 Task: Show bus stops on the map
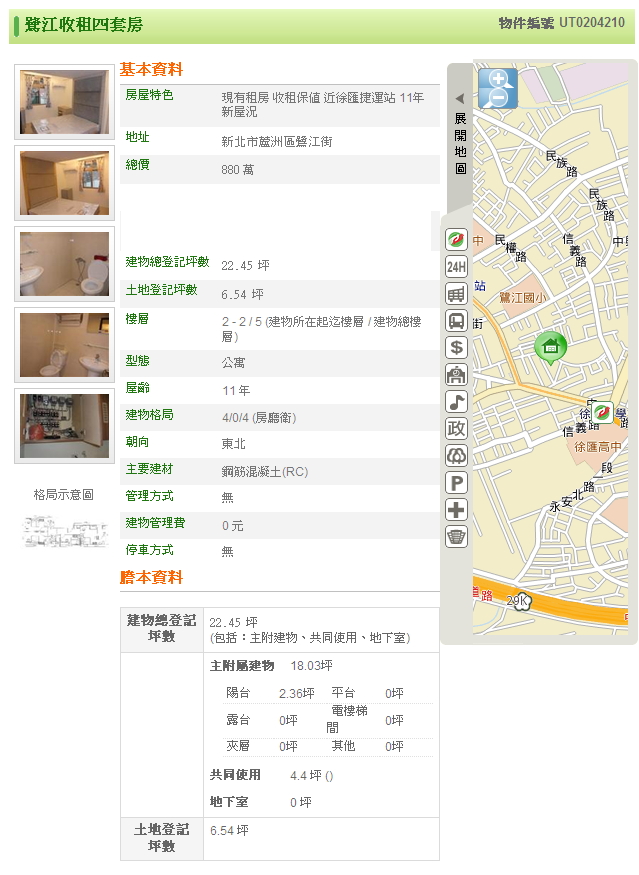coord(456,321)
